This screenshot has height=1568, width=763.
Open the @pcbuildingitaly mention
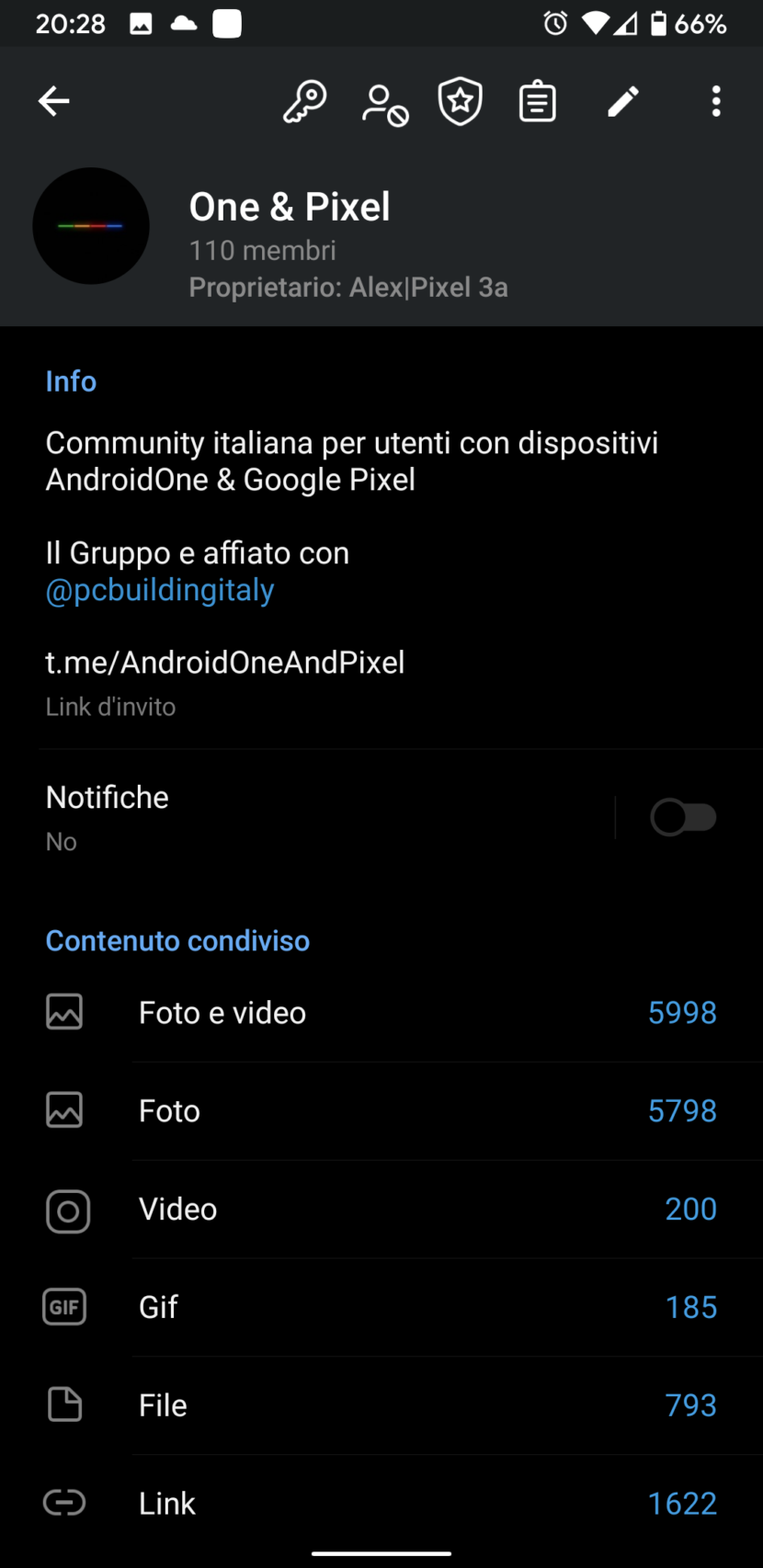point(160,590)
